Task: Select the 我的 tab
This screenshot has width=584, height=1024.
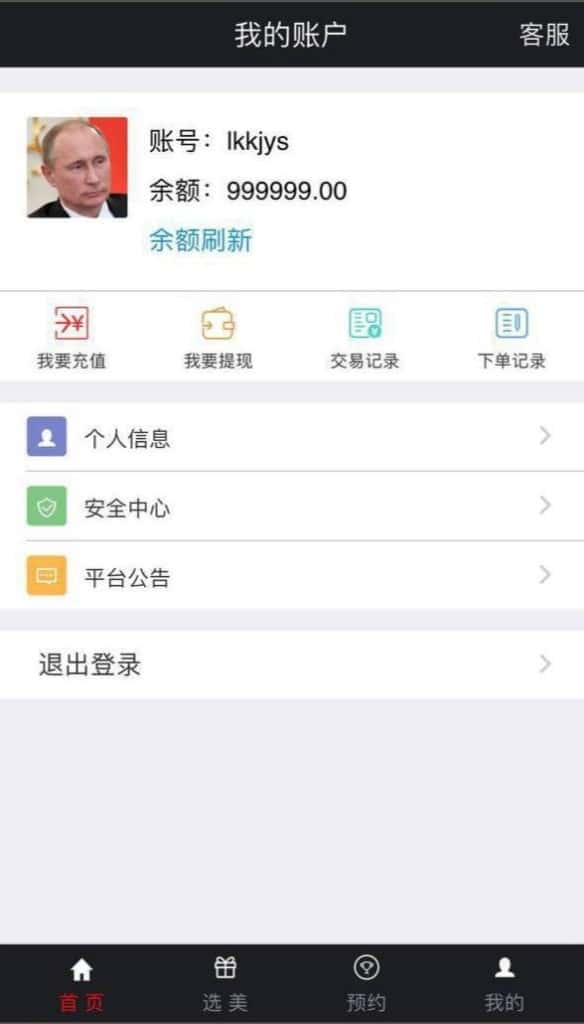Action: [x=504, y=984]
